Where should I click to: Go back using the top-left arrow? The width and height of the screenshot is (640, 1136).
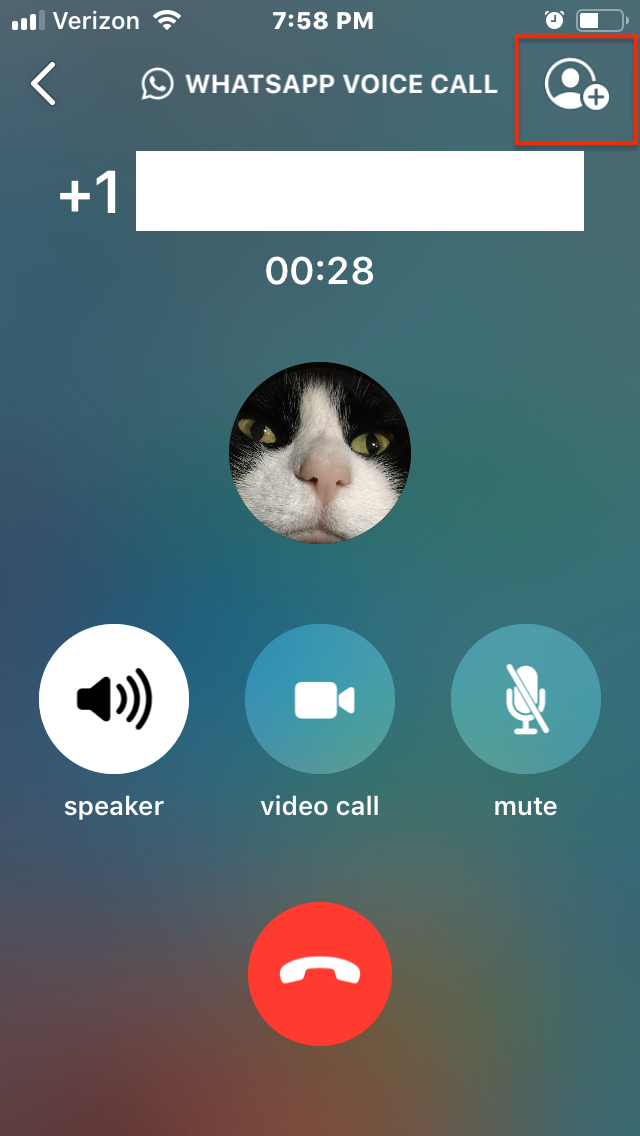44,85
